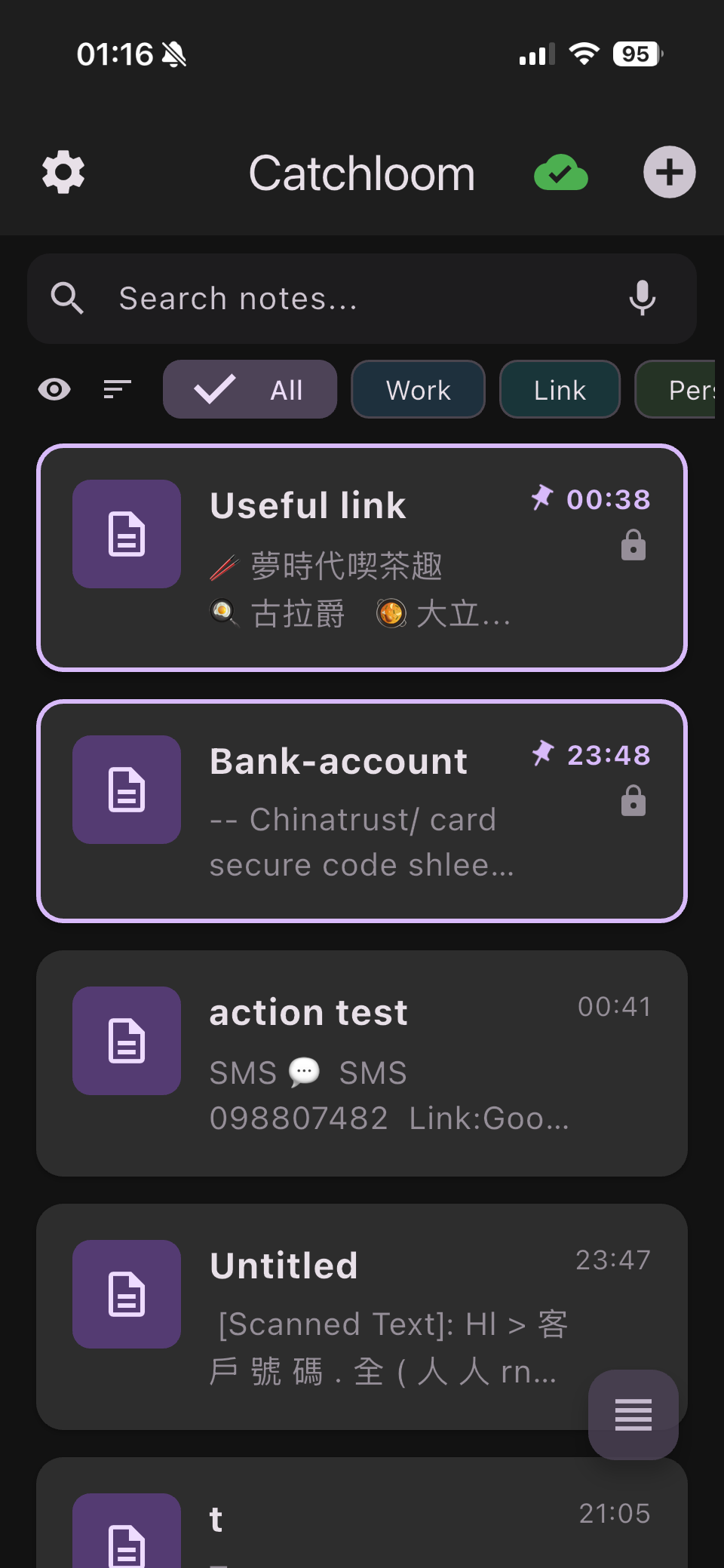
Task: Tap the pin icon on Bank-account note
Action: [x=541, y=753]
